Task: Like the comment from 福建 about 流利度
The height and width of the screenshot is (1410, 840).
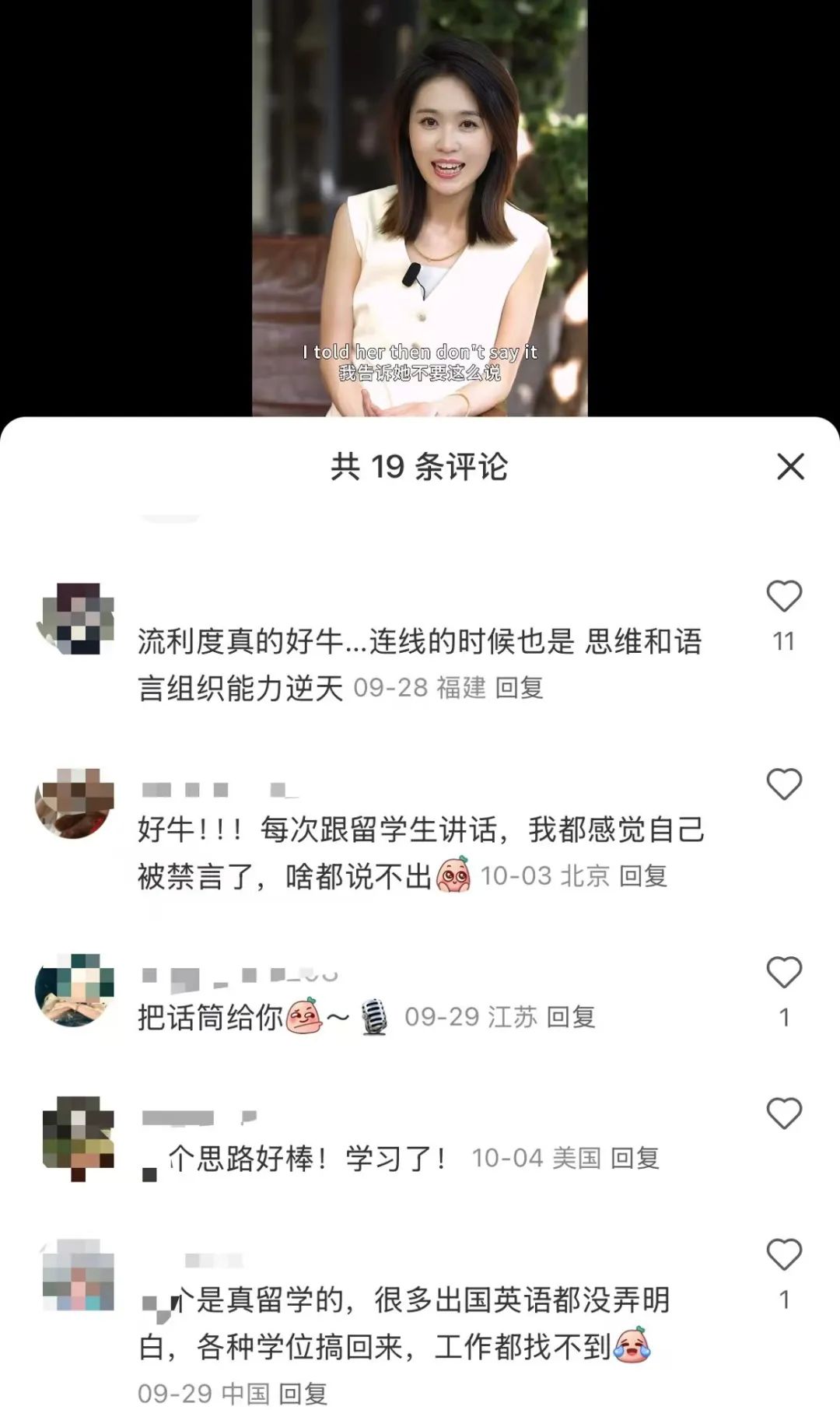Action: pyautogui.click(x=784, y=597)
